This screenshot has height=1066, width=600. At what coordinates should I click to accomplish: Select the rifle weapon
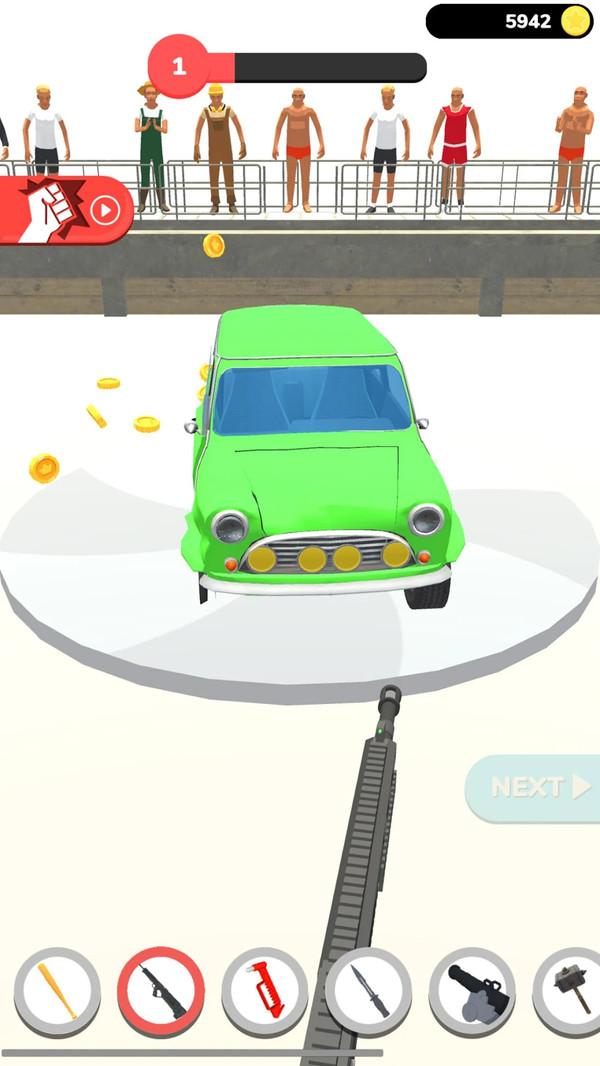161,991
